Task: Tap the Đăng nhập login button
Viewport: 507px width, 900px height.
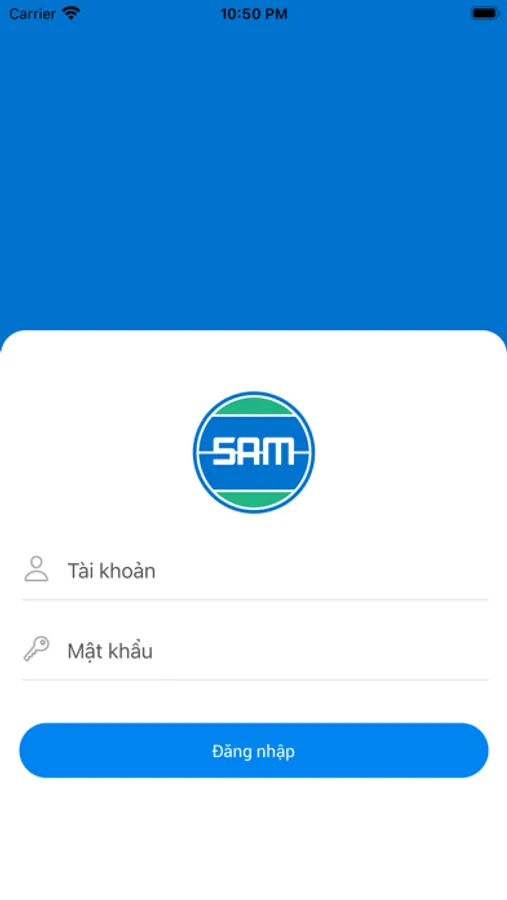Action: click(254, 750)
